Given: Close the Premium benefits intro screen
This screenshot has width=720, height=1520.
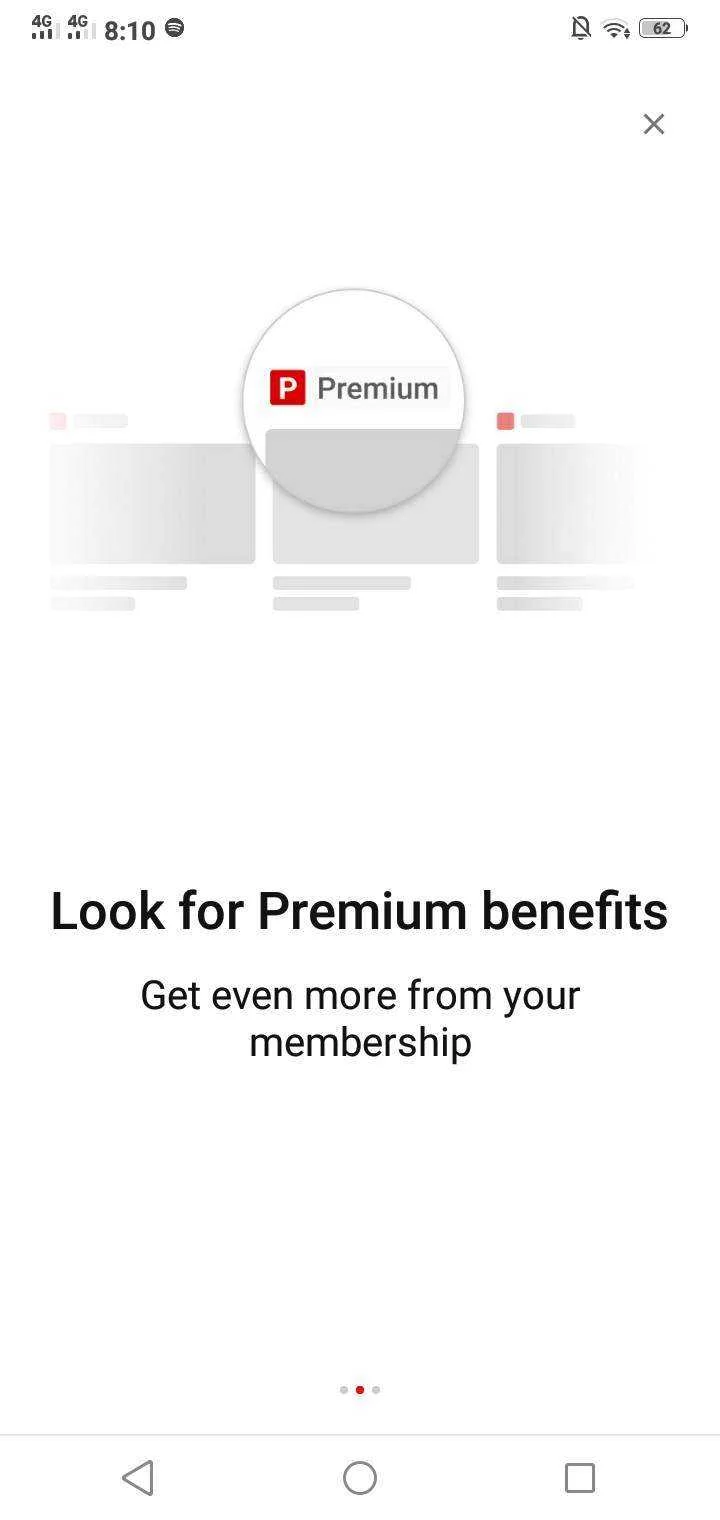Looking at the screenshot, I should 653,124.
